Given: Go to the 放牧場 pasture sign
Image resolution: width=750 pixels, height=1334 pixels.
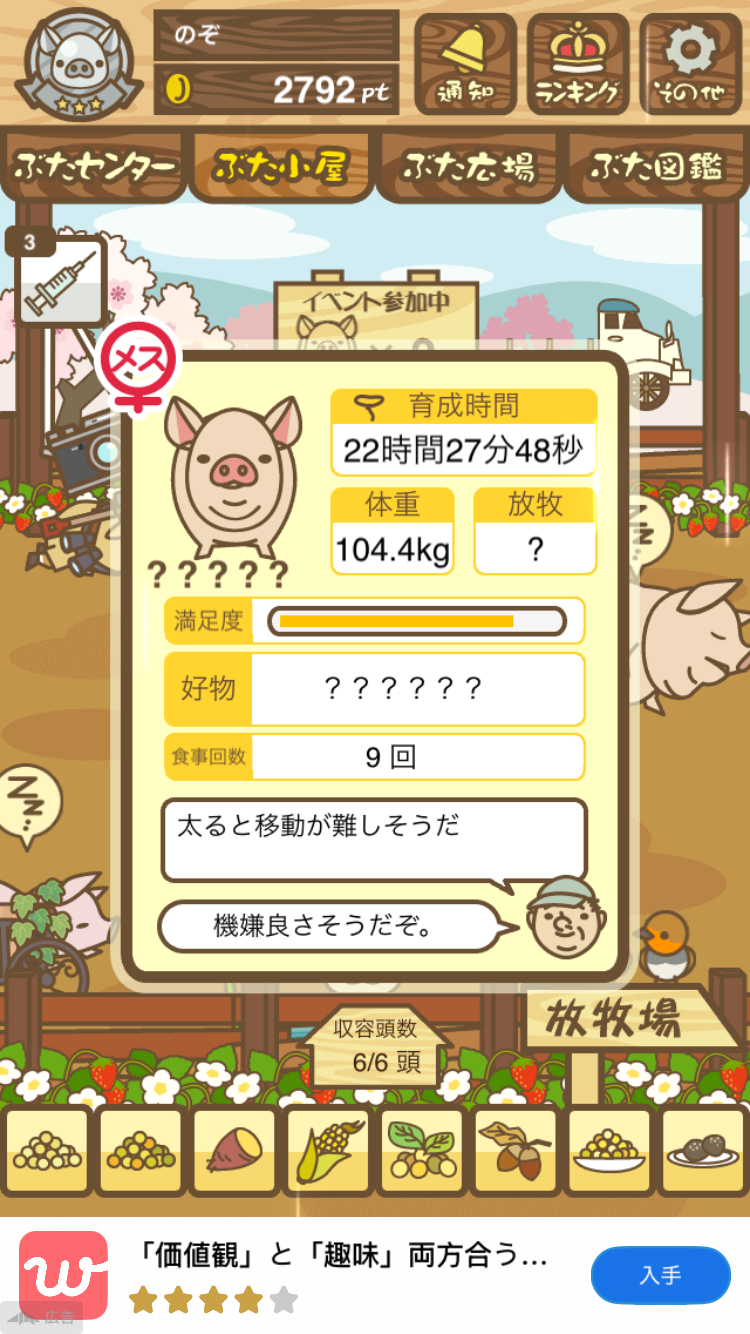Looking at the screenshot, I should pos(612,1020).
